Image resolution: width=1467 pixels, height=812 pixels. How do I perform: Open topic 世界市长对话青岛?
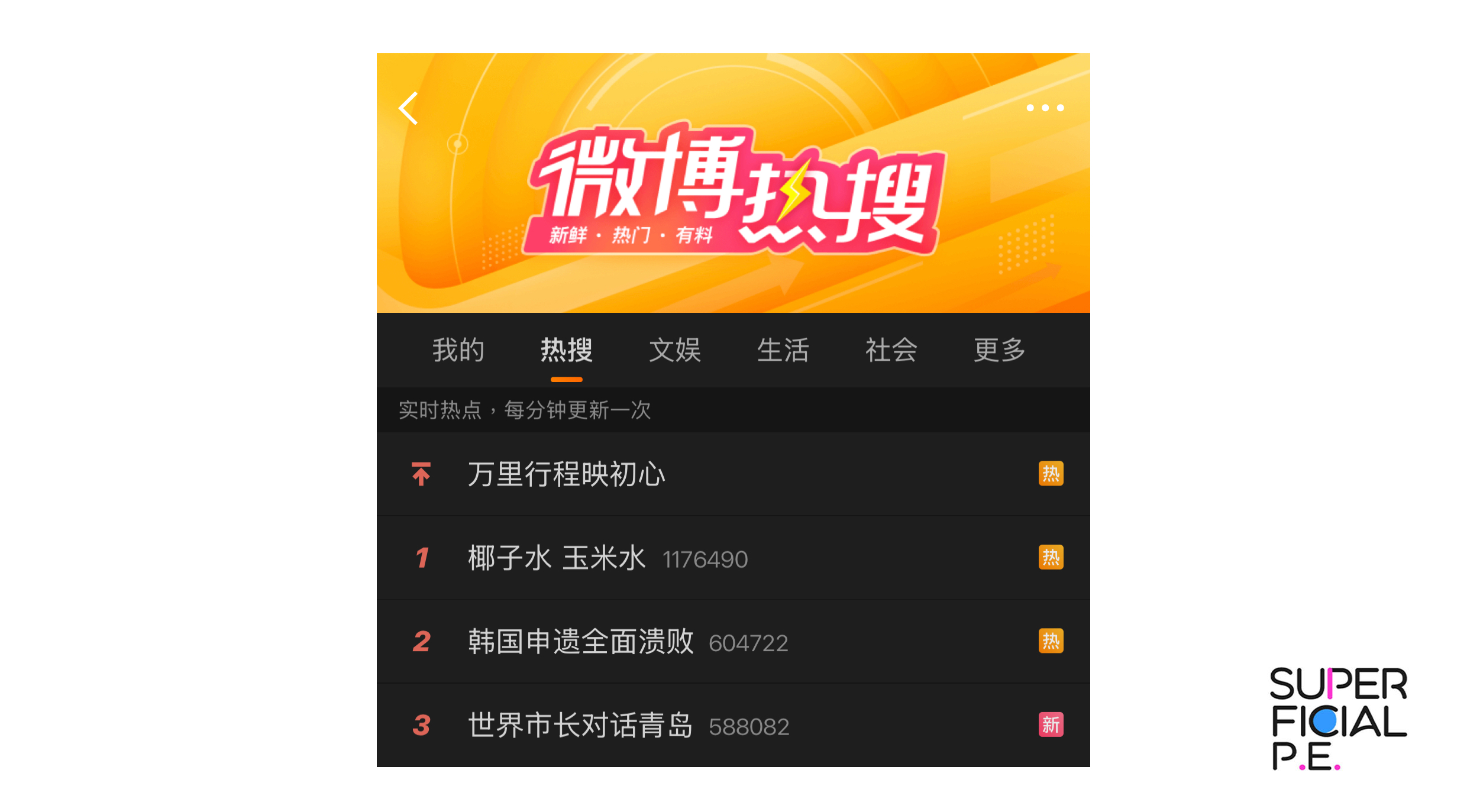[x=580, y=726]
